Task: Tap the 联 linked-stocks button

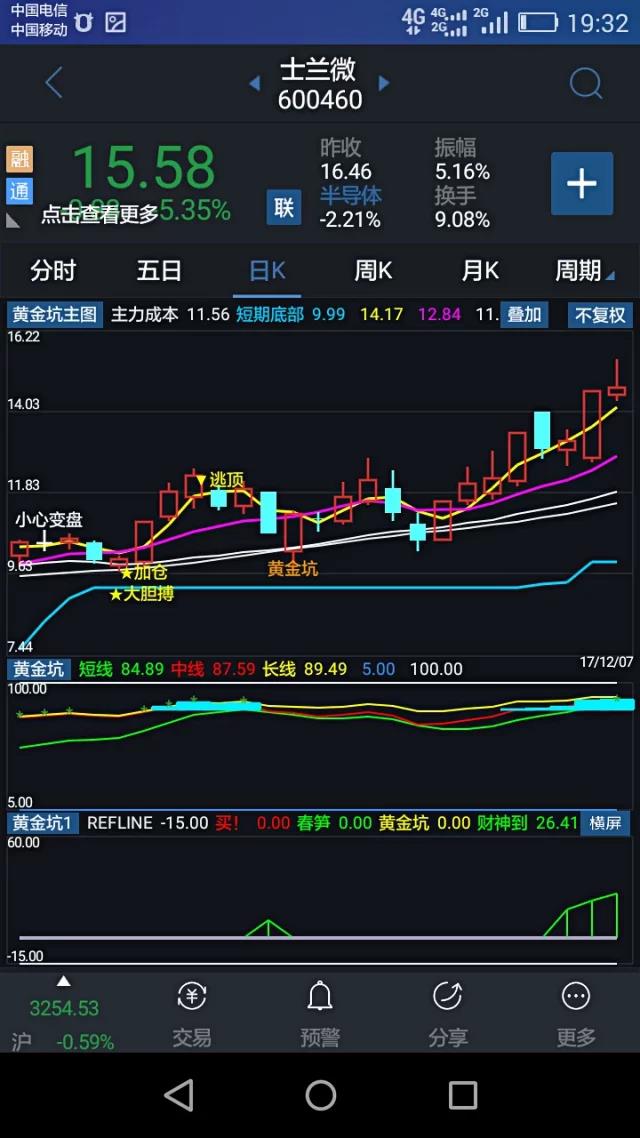Action: pyautogui.click(x=284, y=207)
